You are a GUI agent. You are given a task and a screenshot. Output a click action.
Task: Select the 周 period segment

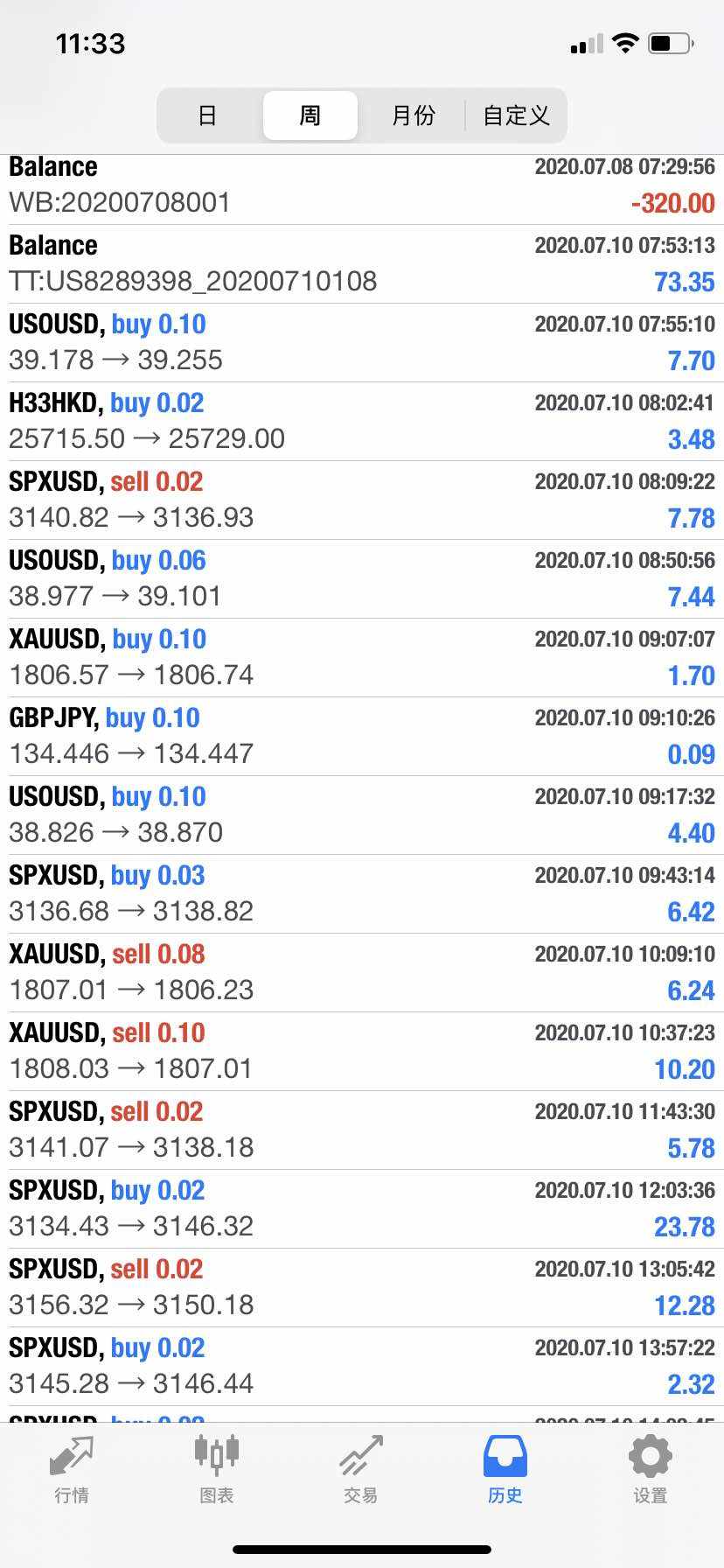(x=310, y=115)
